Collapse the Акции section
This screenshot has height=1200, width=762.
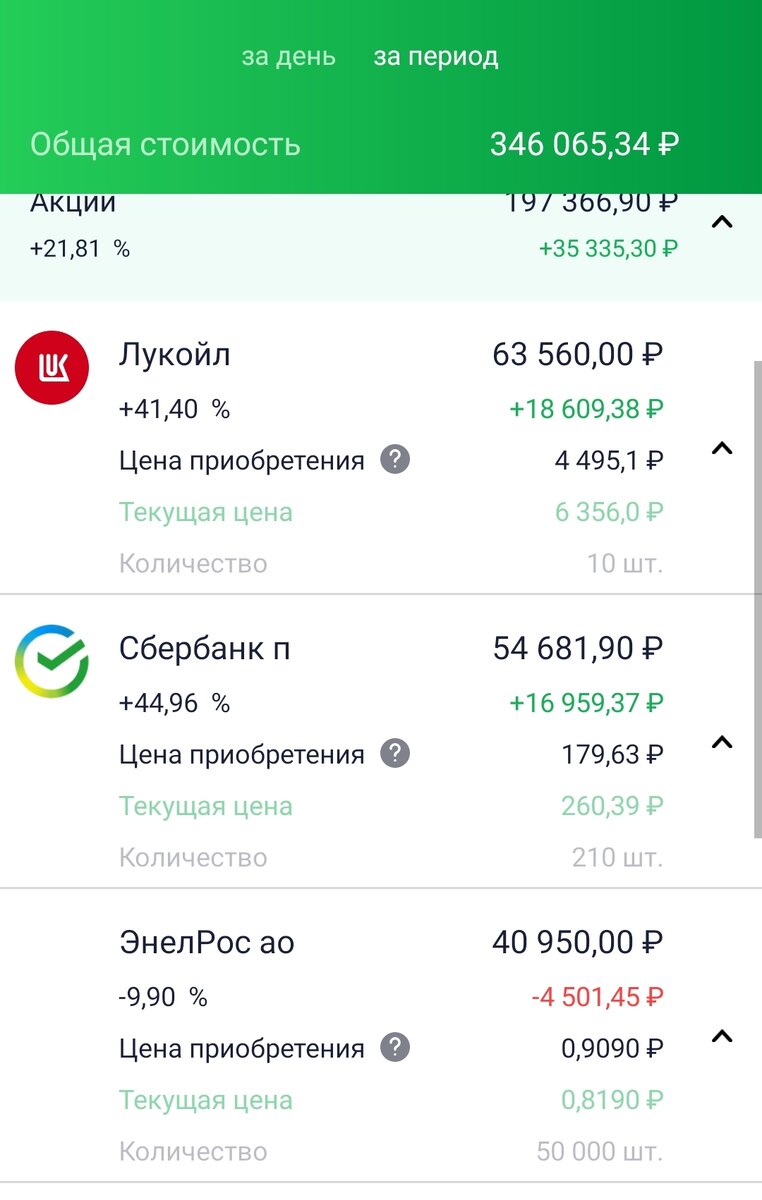click(722, 222)
